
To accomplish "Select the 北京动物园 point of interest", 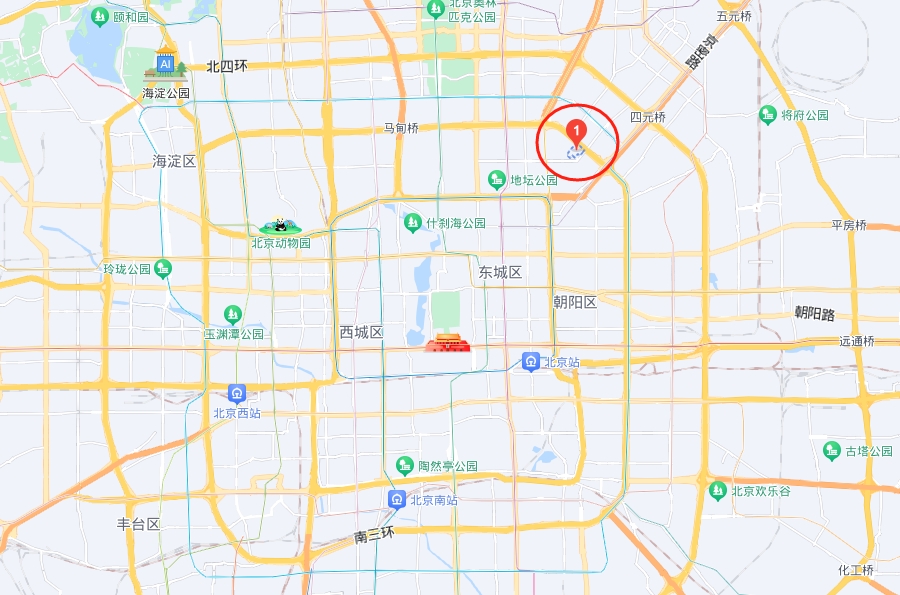I will (x=279, y=226).
